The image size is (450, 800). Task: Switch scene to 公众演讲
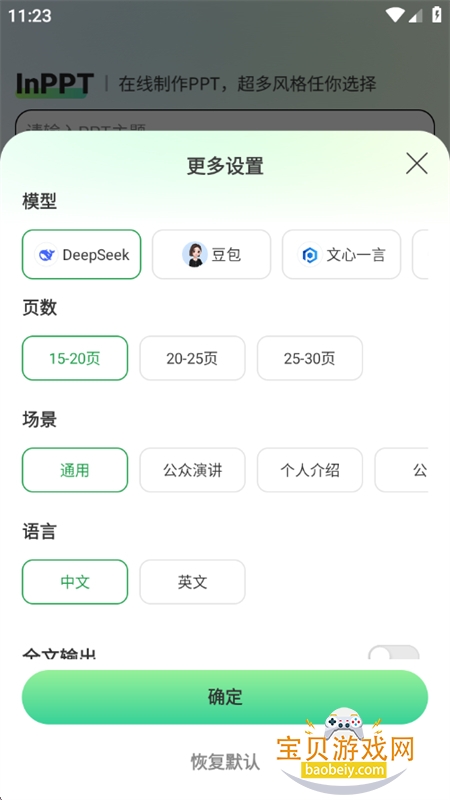click(192, 470)
